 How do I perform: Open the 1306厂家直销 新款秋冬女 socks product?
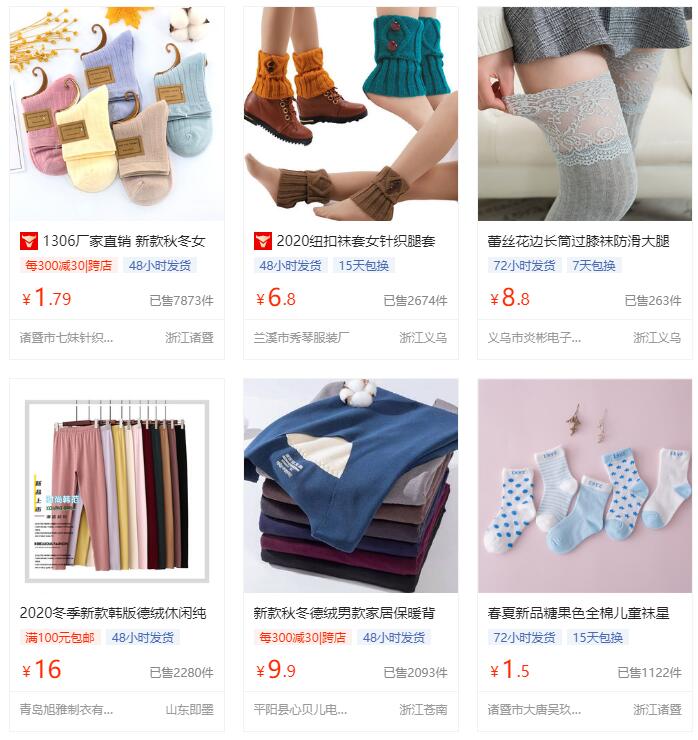[123, 241]
